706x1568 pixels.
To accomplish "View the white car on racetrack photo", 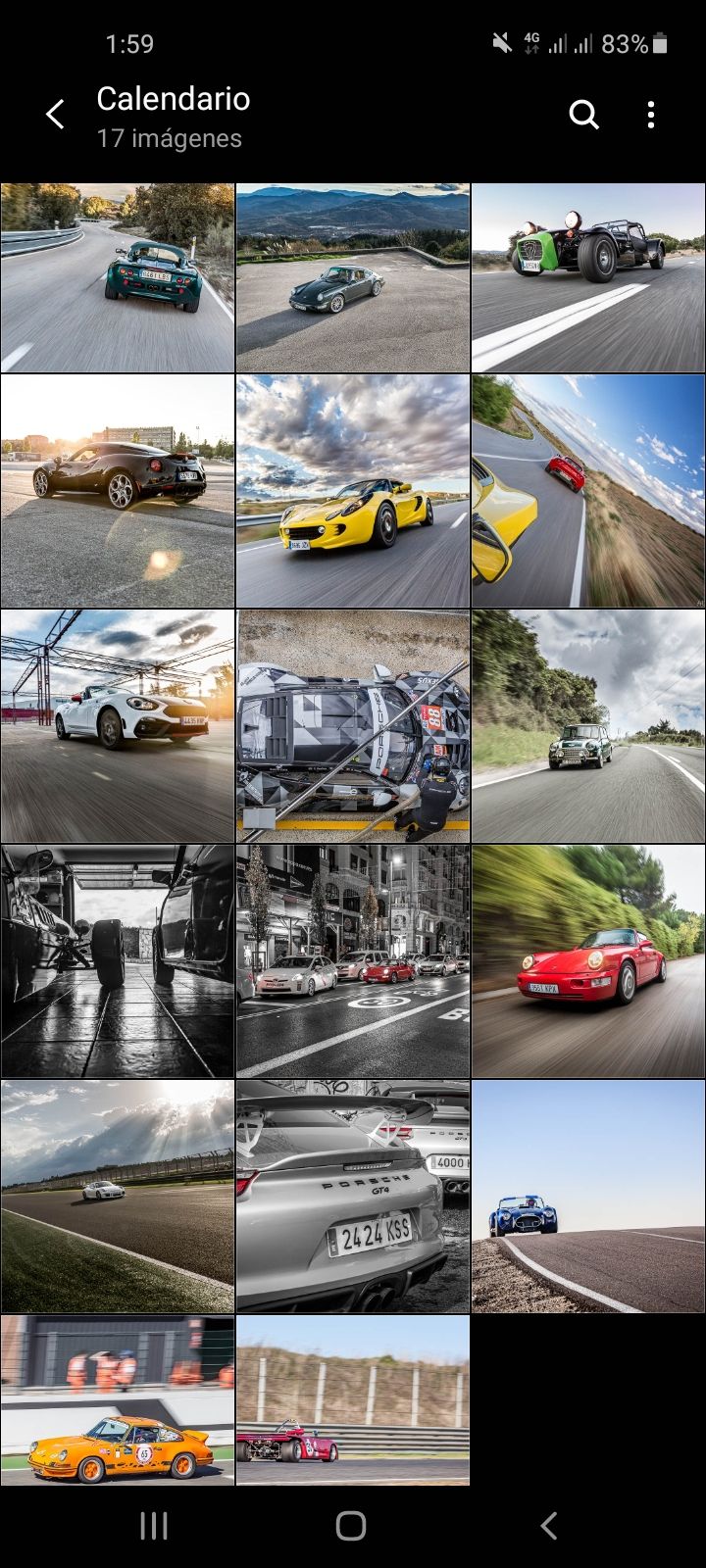I will point(118,1197).
